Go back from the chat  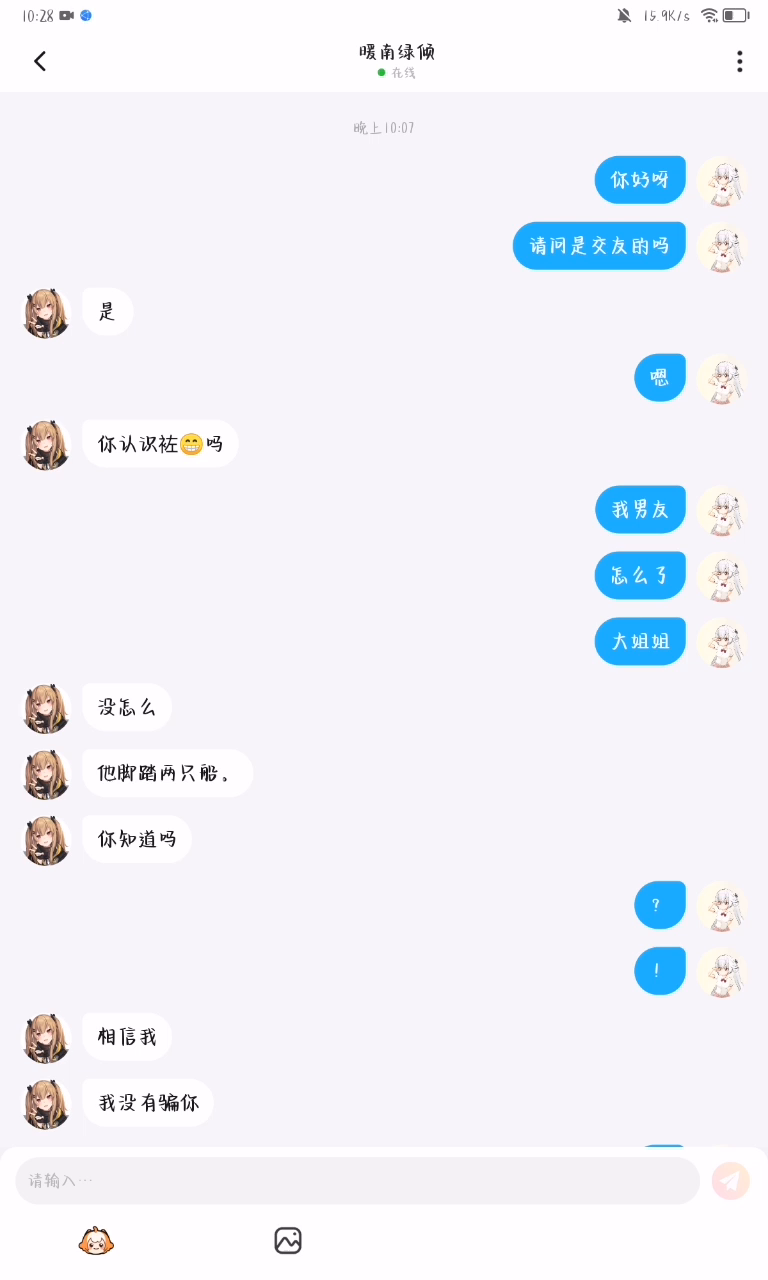pyautogui.click(x=40, y=61)
